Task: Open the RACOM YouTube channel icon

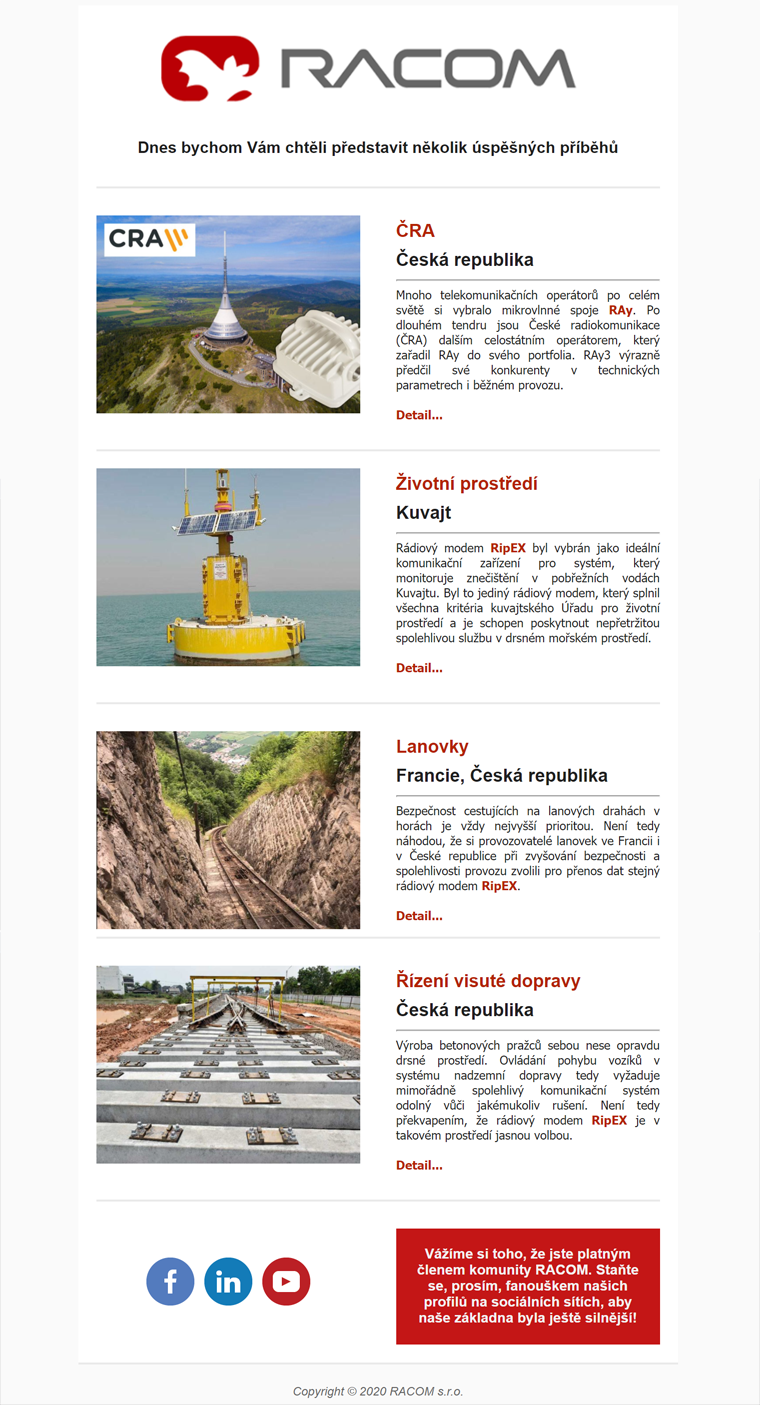Action: [x=286, y=1281]
